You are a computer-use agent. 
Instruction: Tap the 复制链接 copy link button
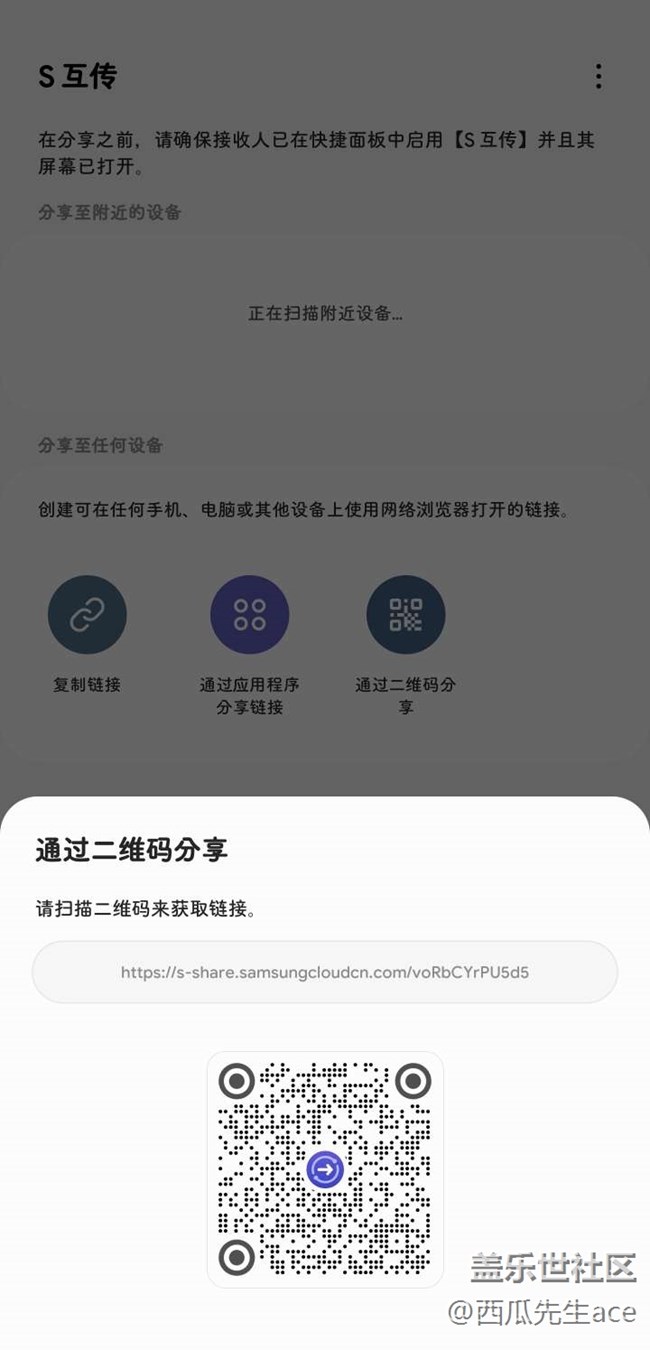(87, 615)
